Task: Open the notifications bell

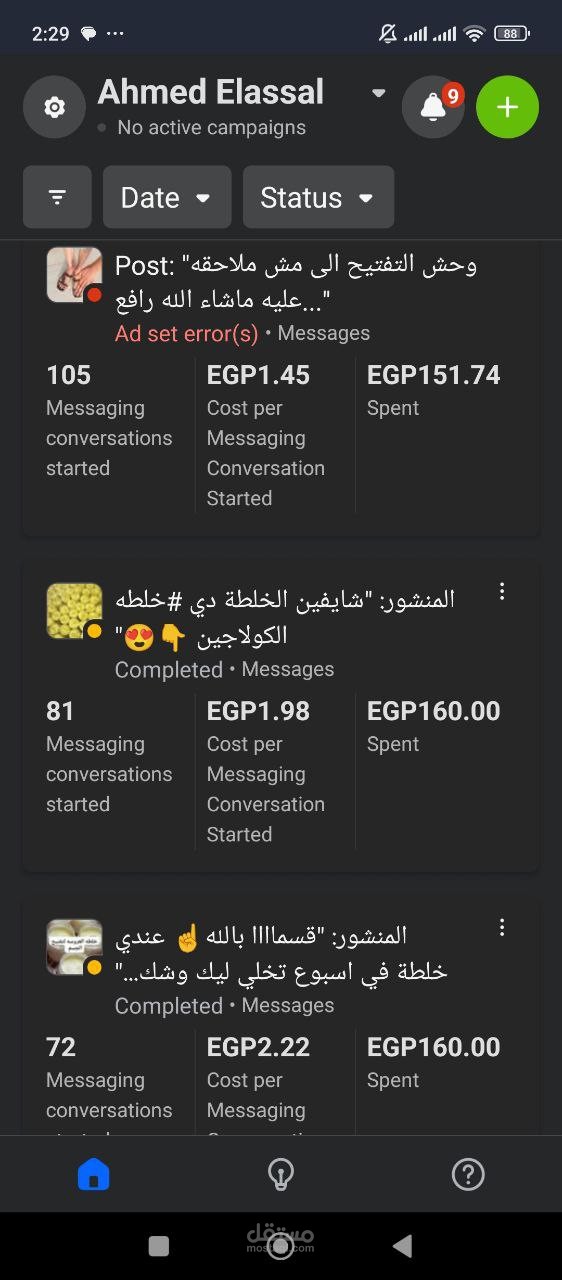Action: [433, 107]
